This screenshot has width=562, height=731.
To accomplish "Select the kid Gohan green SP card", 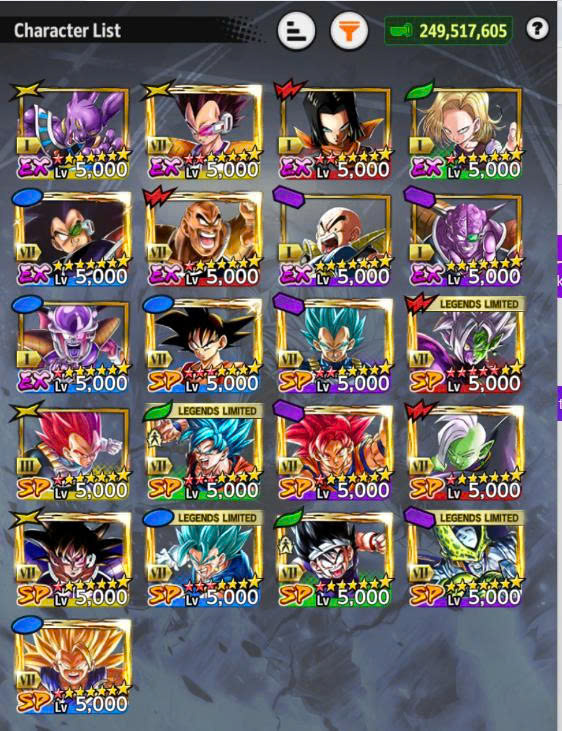I will tap(334, 558).
